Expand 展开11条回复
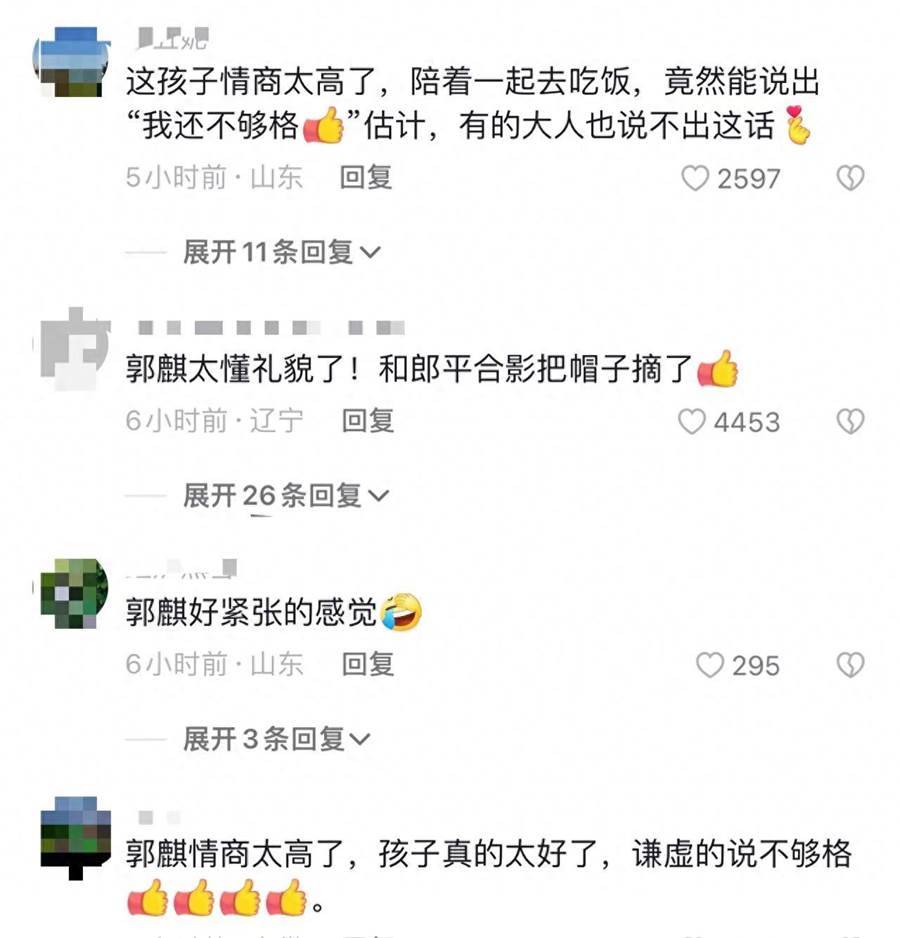 pos(281,252)
